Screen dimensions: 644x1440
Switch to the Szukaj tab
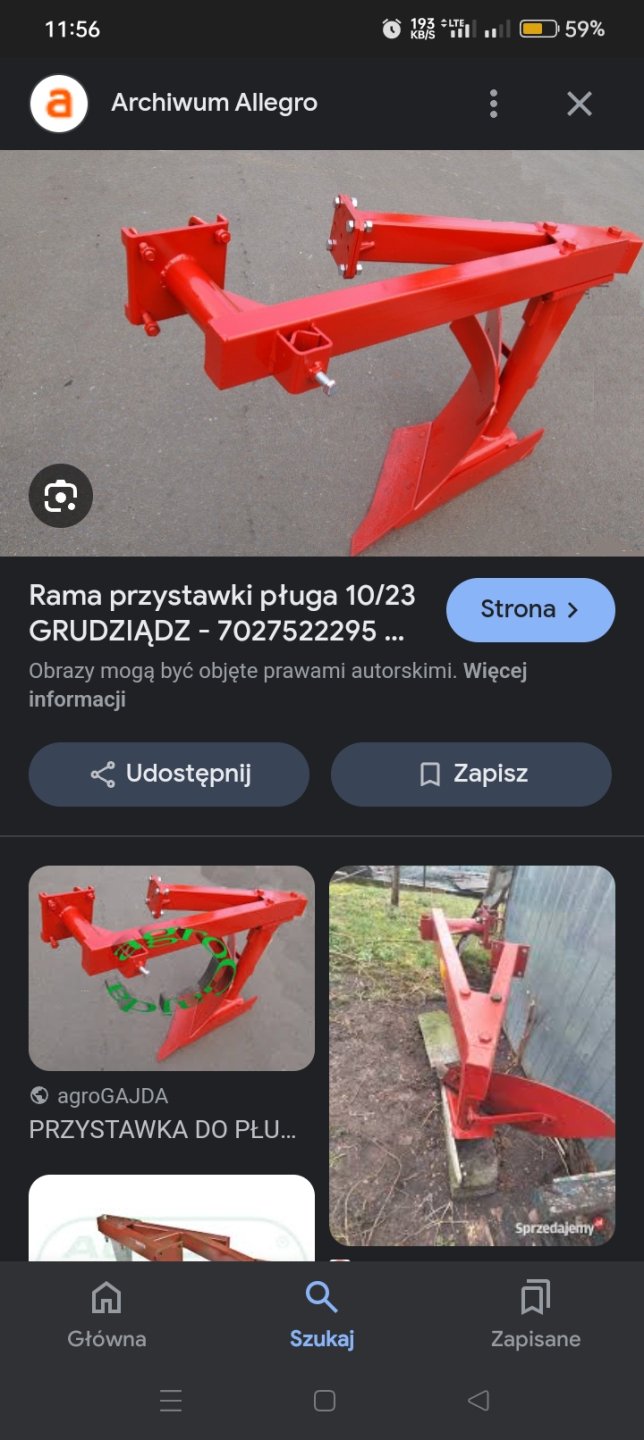coord(322,1315)
